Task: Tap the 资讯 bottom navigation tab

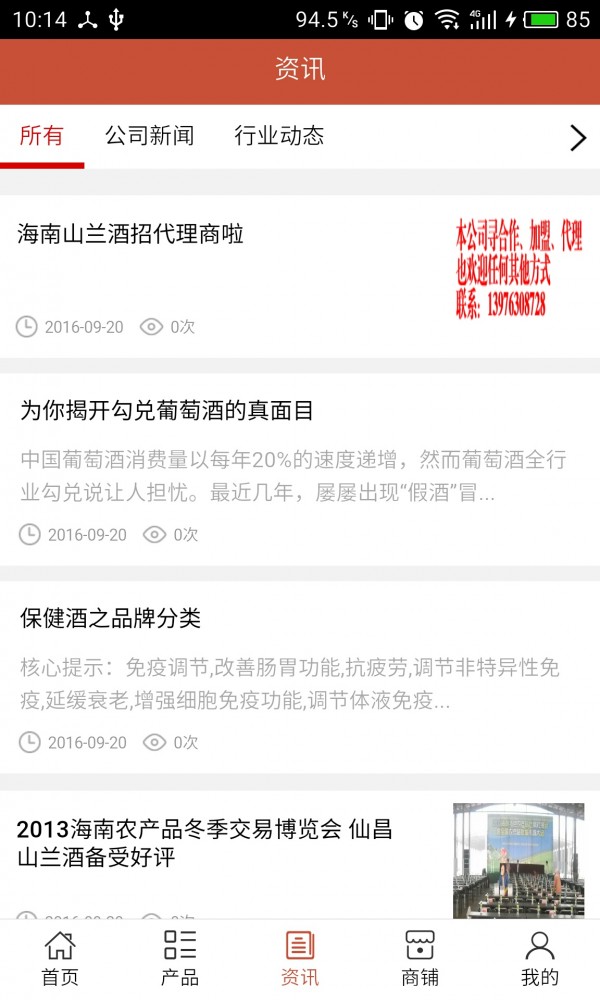Action: click(x=300, y=959)
